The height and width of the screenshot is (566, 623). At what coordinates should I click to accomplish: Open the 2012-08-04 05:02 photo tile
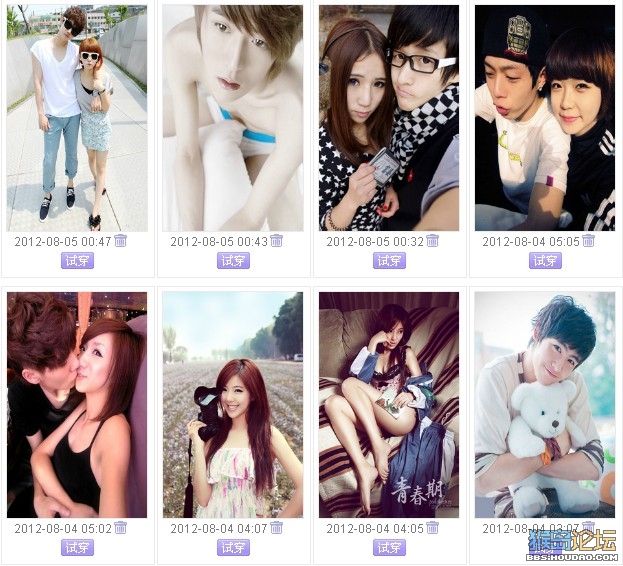77,405
